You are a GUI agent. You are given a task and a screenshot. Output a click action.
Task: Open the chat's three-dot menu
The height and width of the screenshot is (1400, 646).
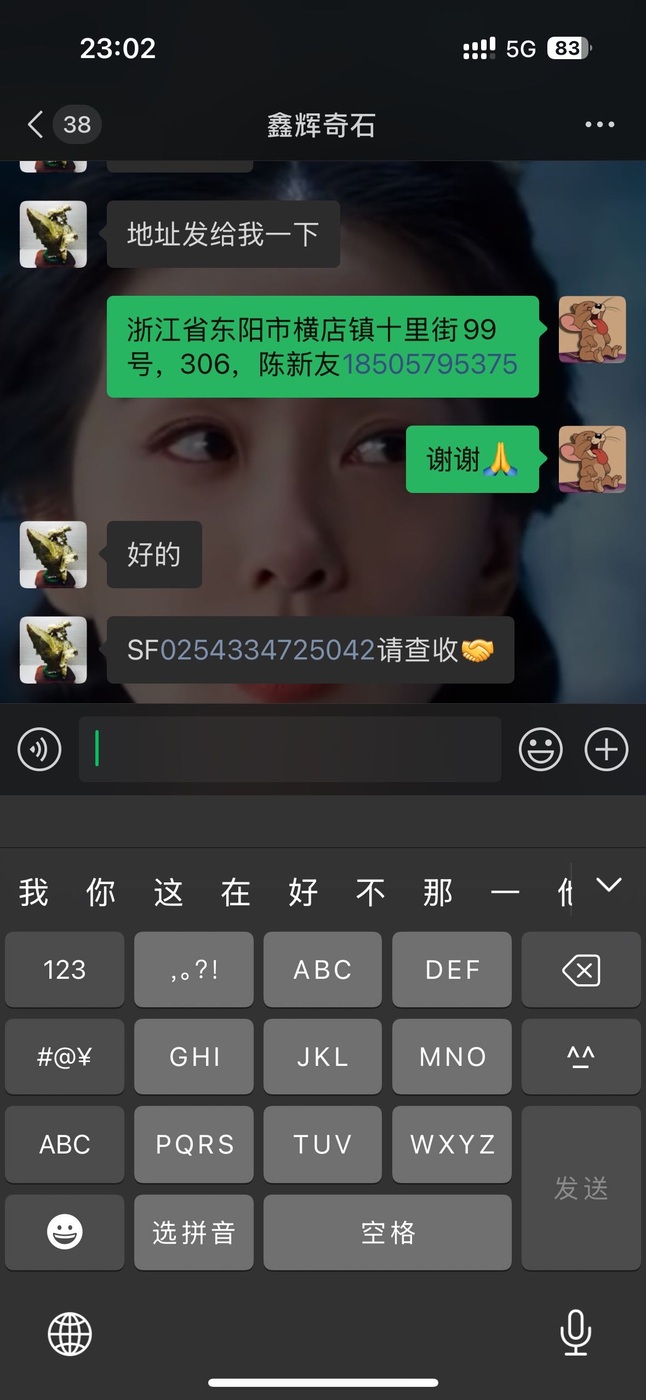[599, 125]
